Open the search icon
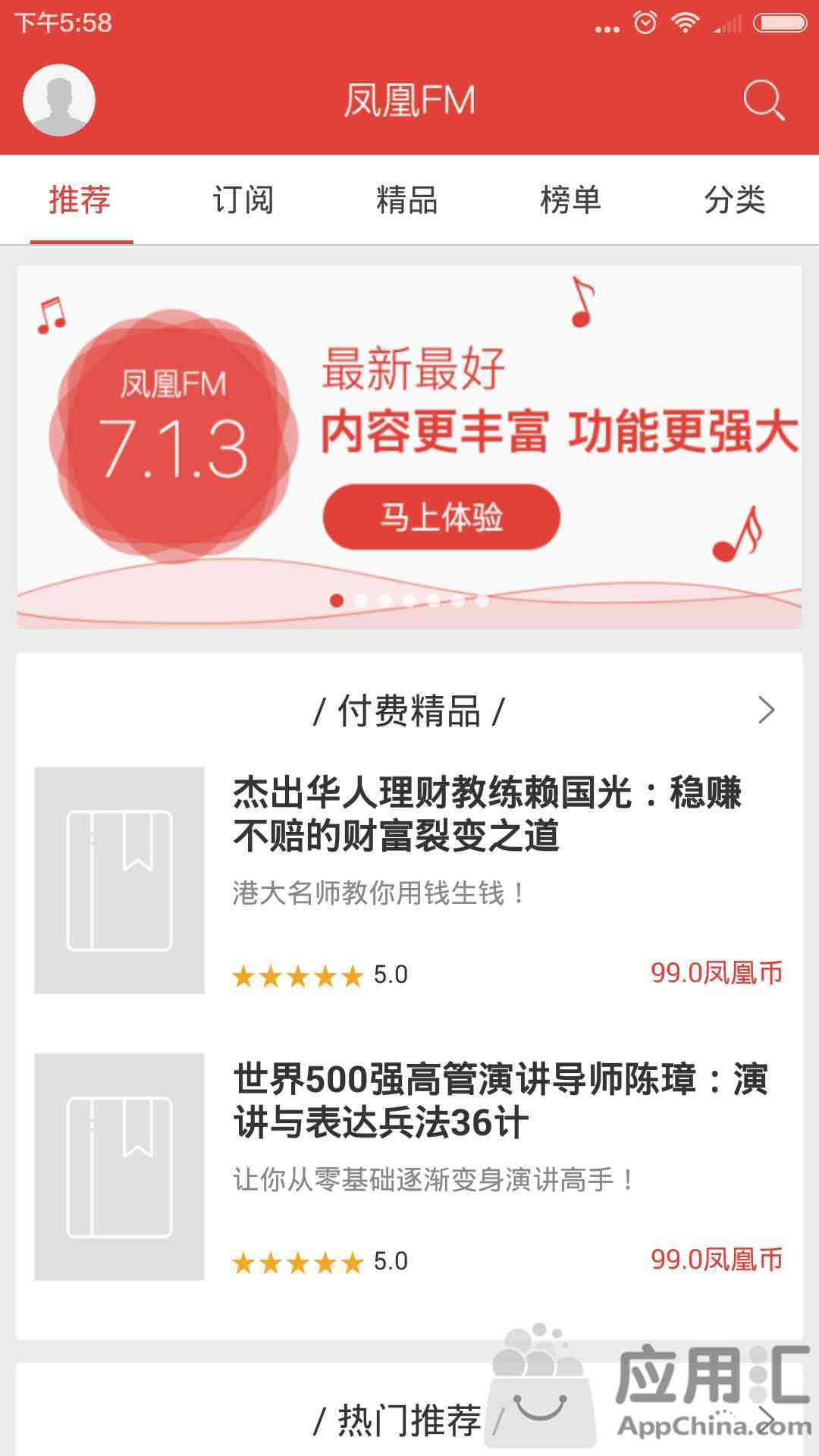 tap(763, 100)
